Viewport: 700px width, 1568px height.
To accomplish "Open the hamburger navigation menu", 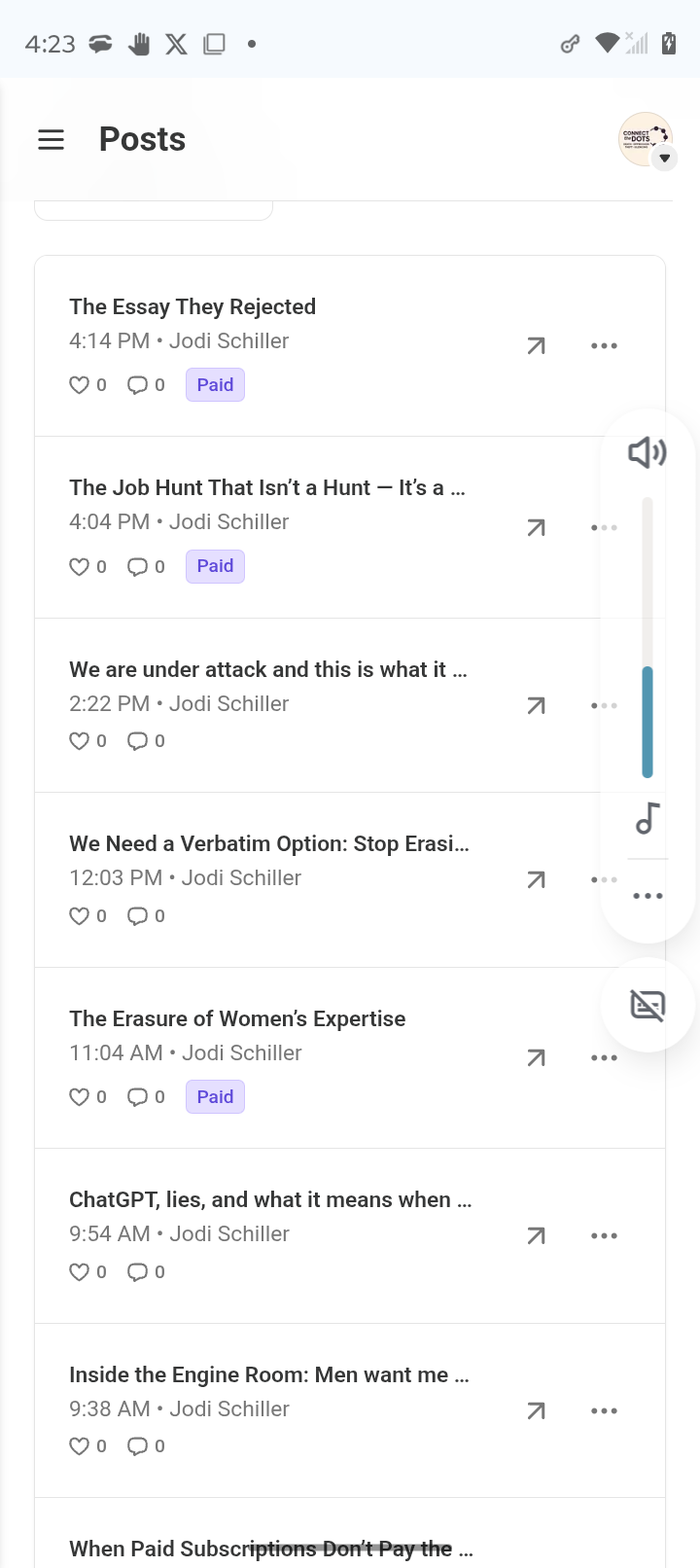I will [x=51, y=139].
